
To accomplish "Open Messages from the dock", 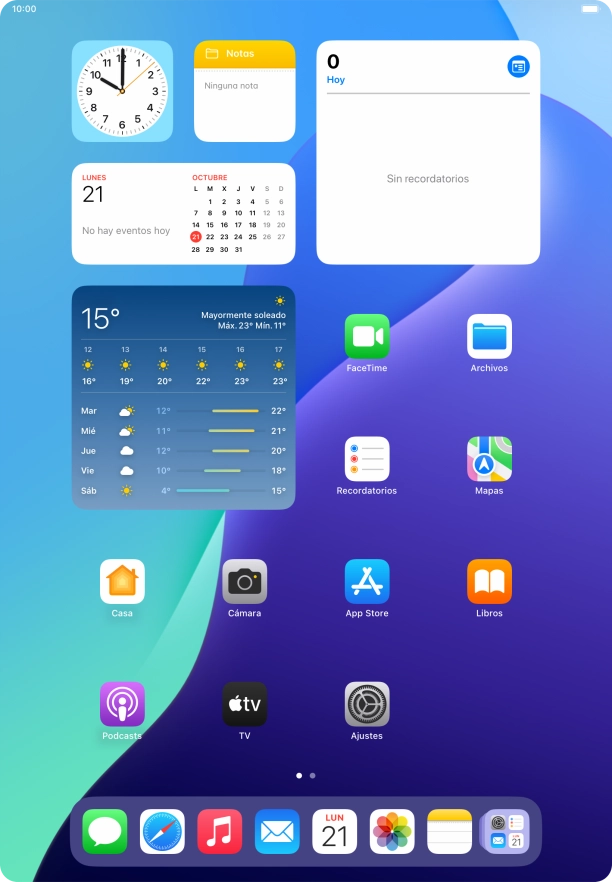I will tap(105, 831).
